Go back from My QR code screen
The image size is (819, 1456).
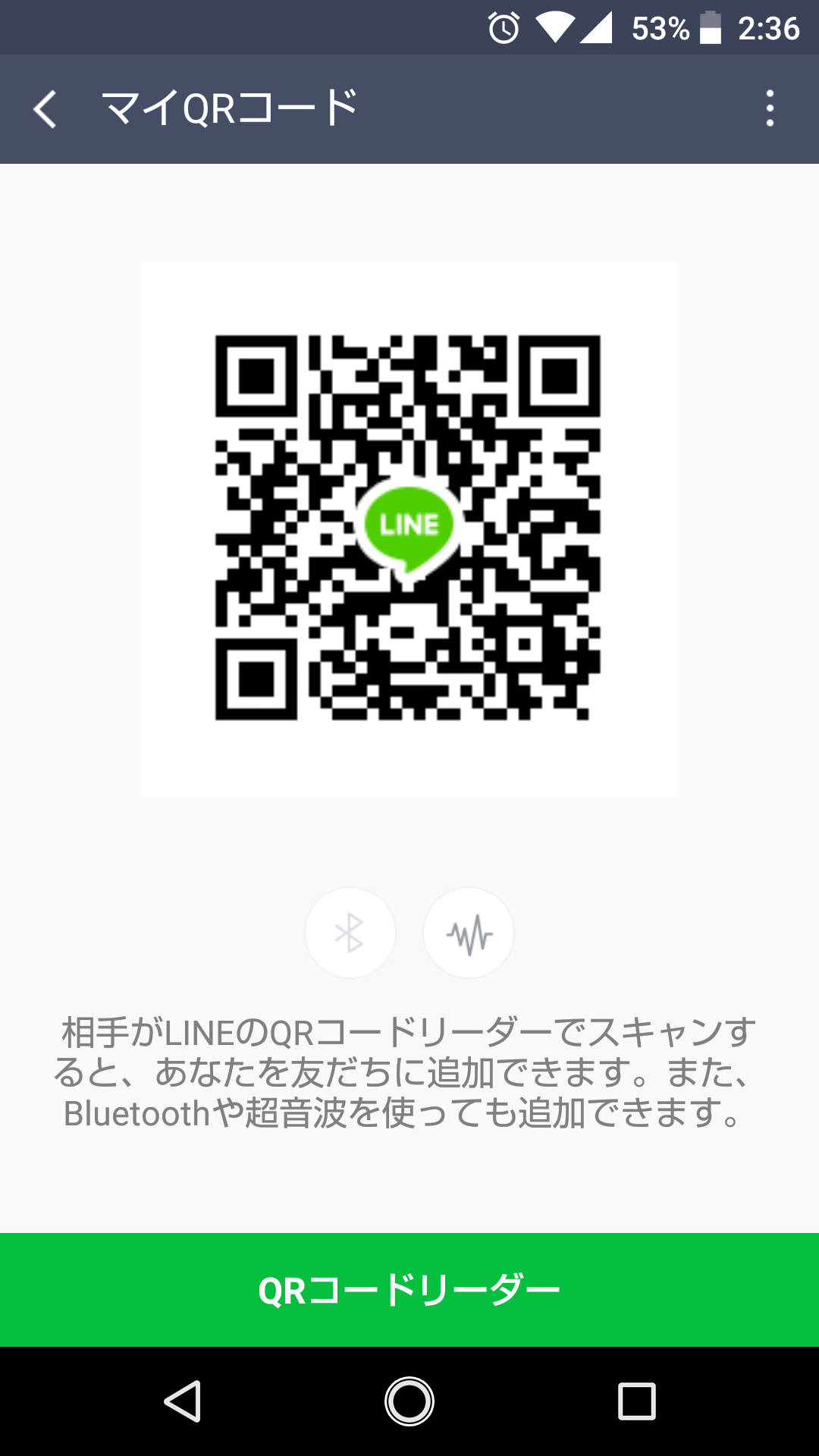click(45, 109)
